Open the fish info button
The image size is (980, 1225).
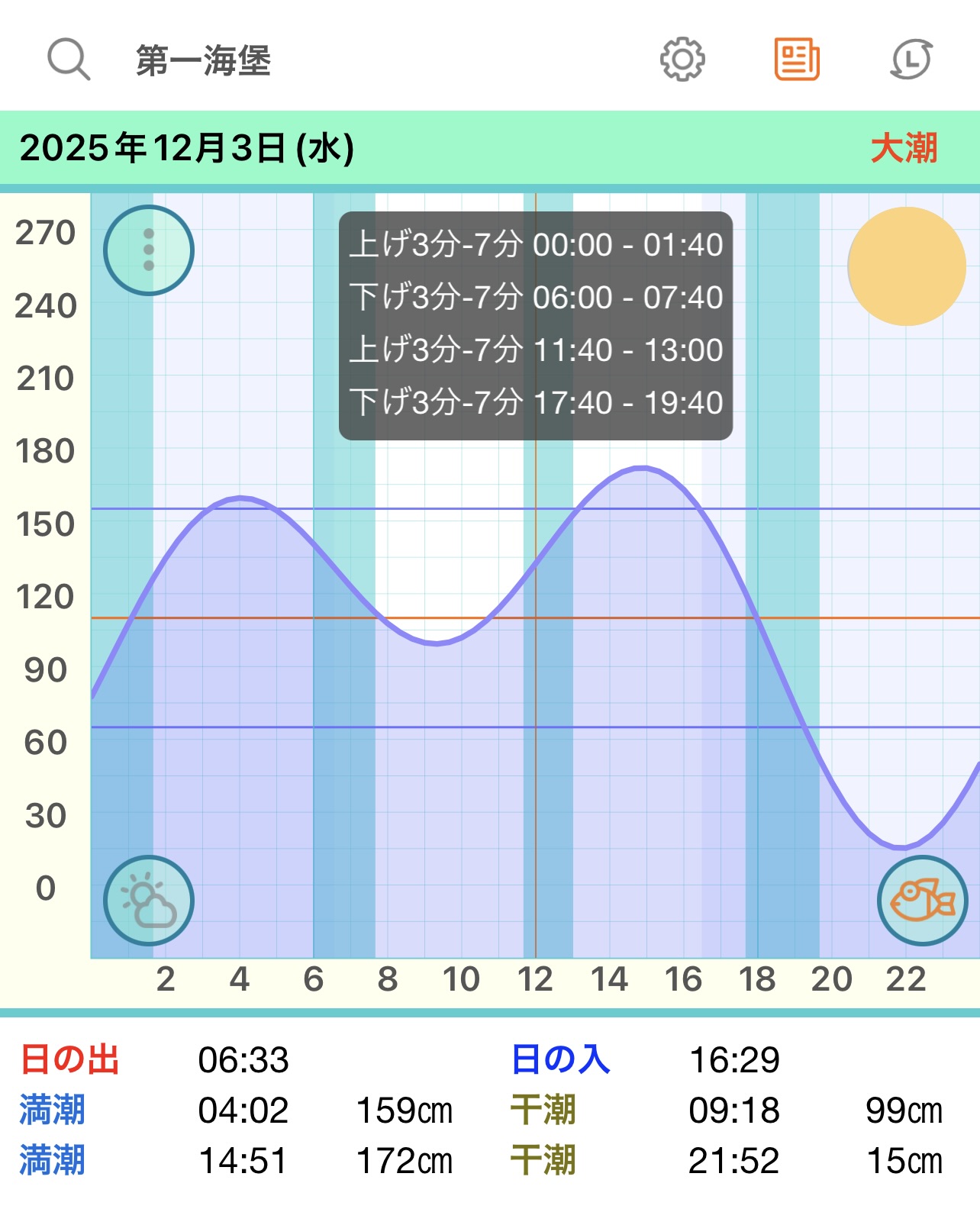(x=922, y=901)
